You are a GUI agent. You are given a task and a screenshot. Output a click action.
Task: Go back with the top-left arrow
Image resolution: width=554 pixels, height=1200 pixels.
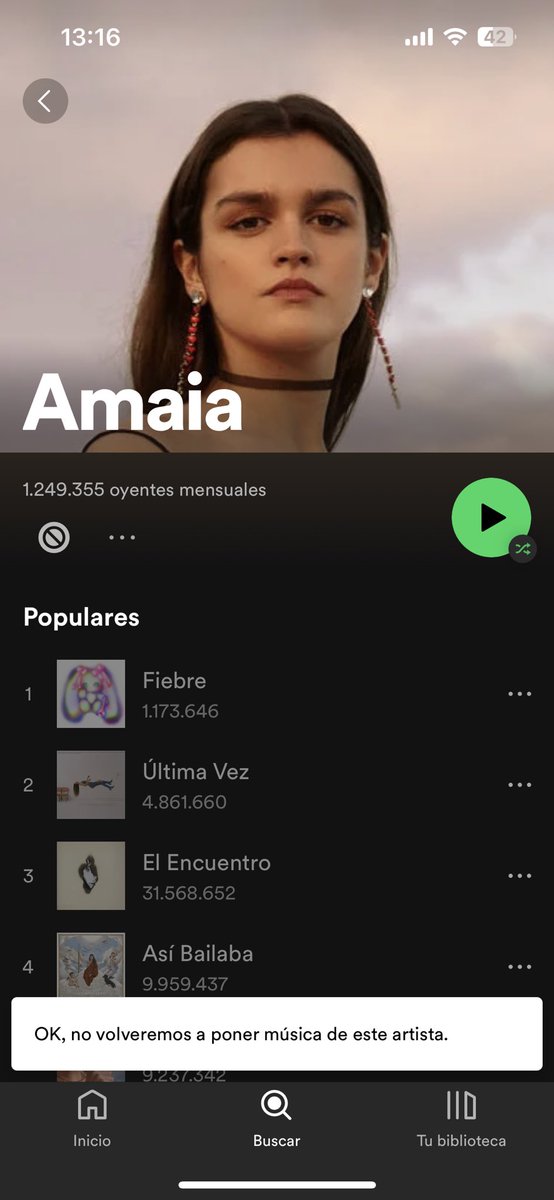45,101
